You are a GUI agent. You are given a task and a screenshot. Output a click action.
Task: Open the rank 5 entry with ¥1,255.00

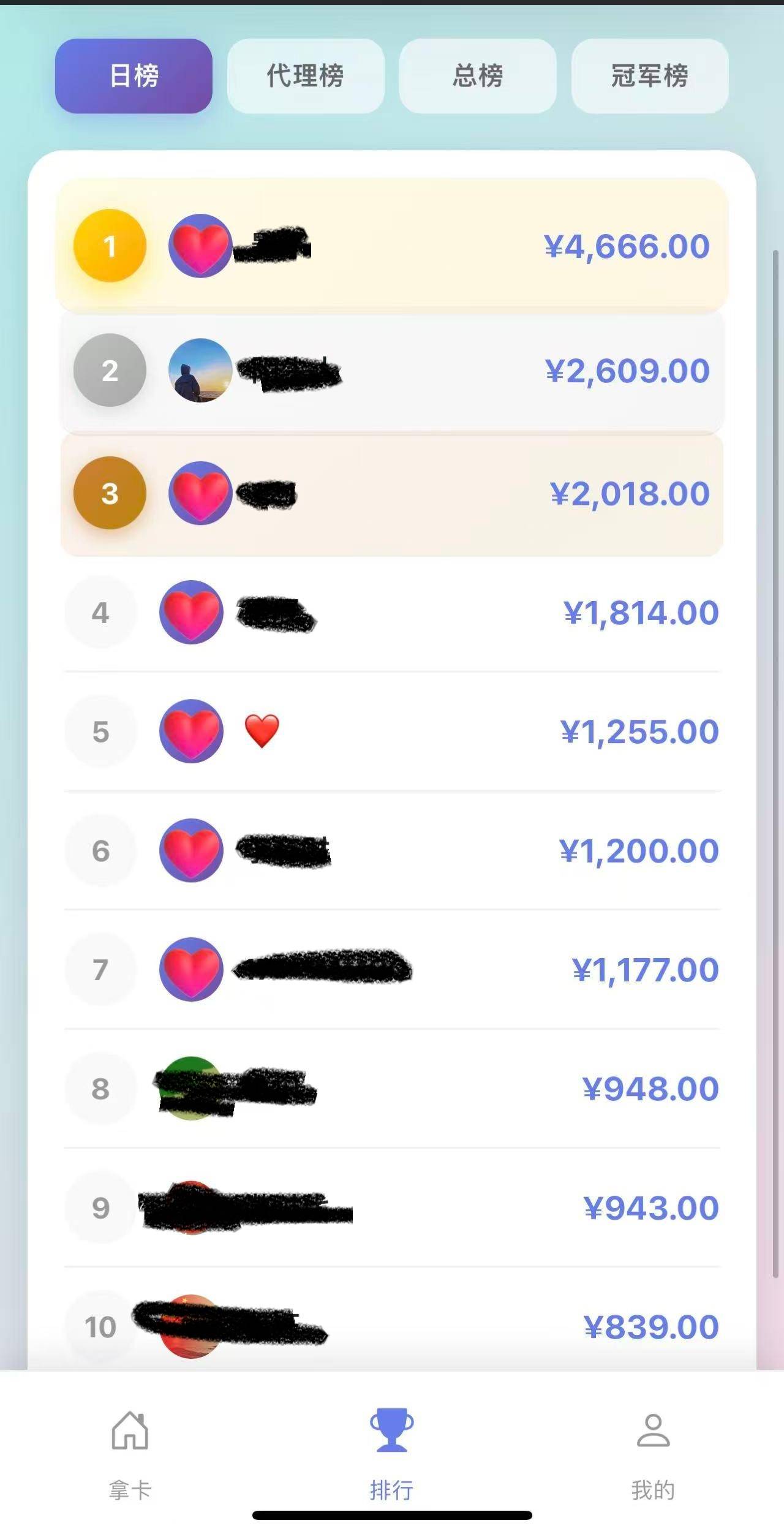(392, 731)
